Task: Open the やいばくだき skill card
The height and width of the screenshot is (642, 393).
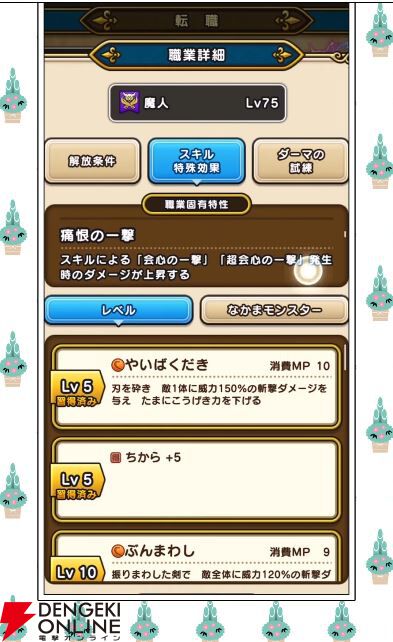Action: point(196,387)
